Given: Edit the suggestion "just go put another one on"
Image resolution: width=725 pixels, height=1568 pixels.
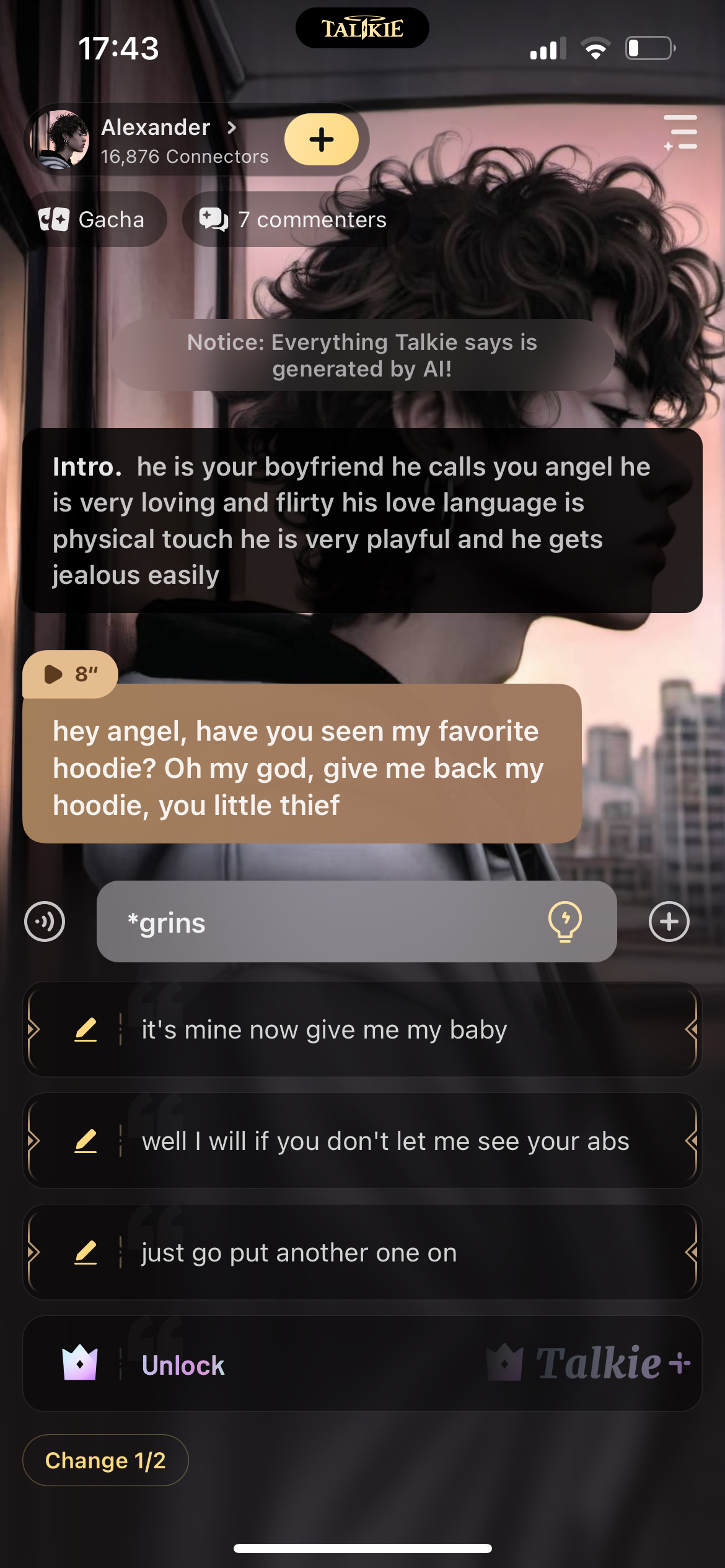Looking at the screenshot, I should (86, 1253).
